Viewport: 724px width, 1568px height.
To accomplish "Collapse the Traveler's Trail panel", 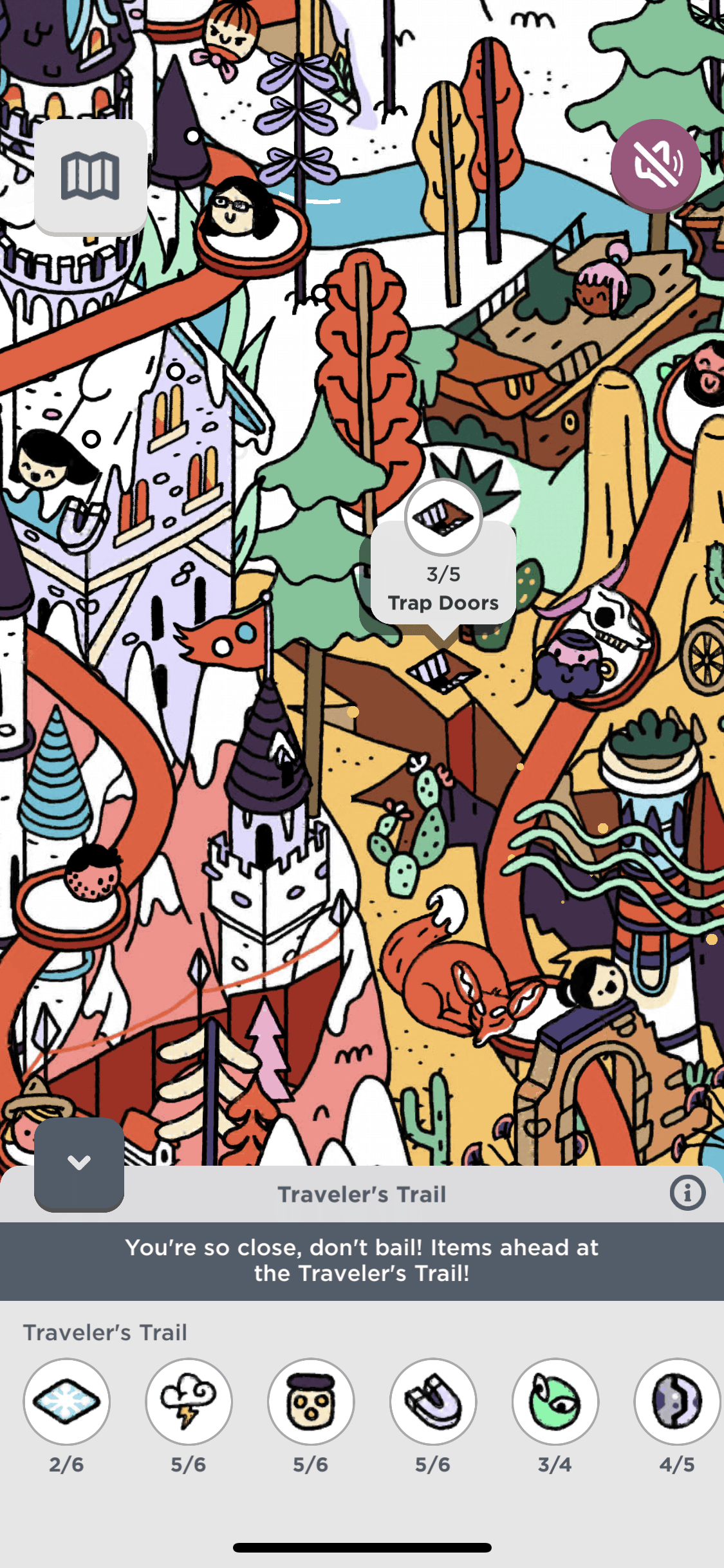I will (79, 1163).
